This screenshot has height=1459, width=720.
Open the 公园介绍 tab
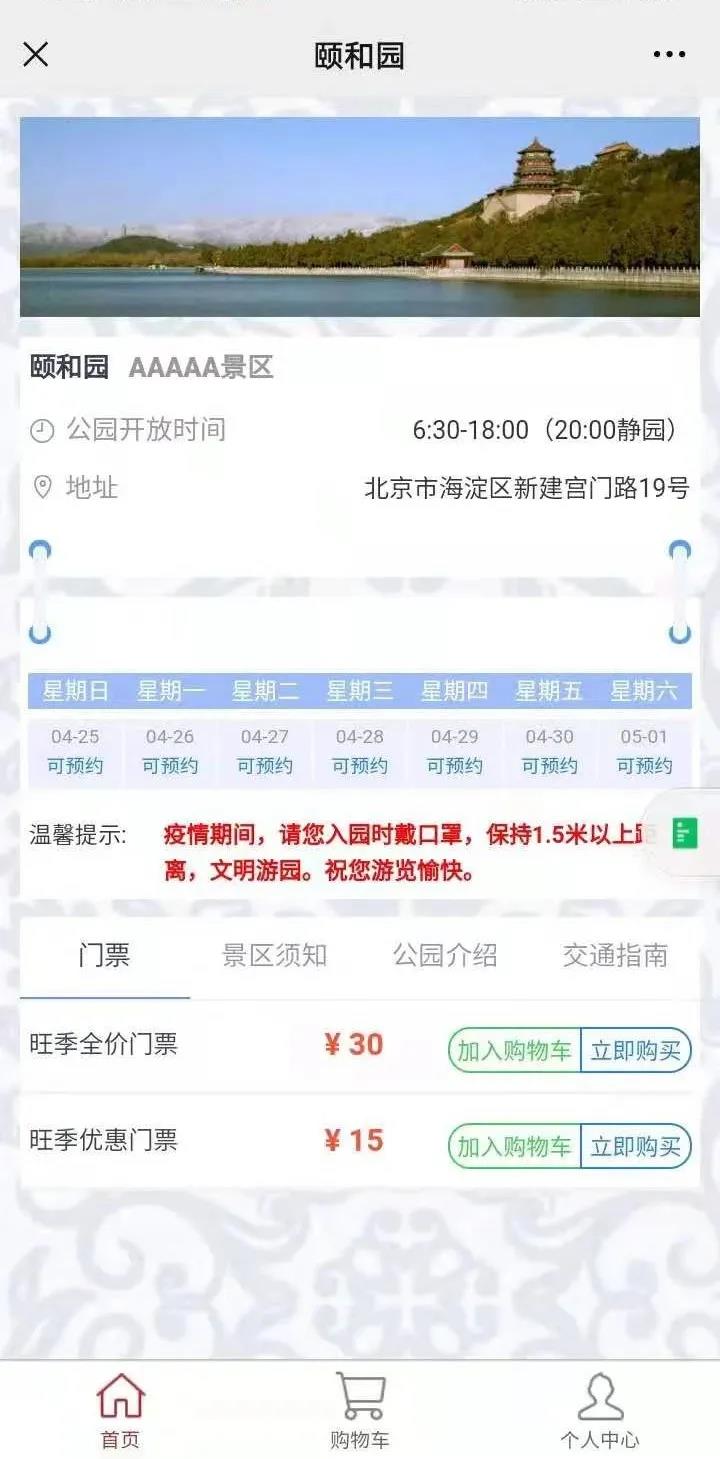(x=445, y=955)
